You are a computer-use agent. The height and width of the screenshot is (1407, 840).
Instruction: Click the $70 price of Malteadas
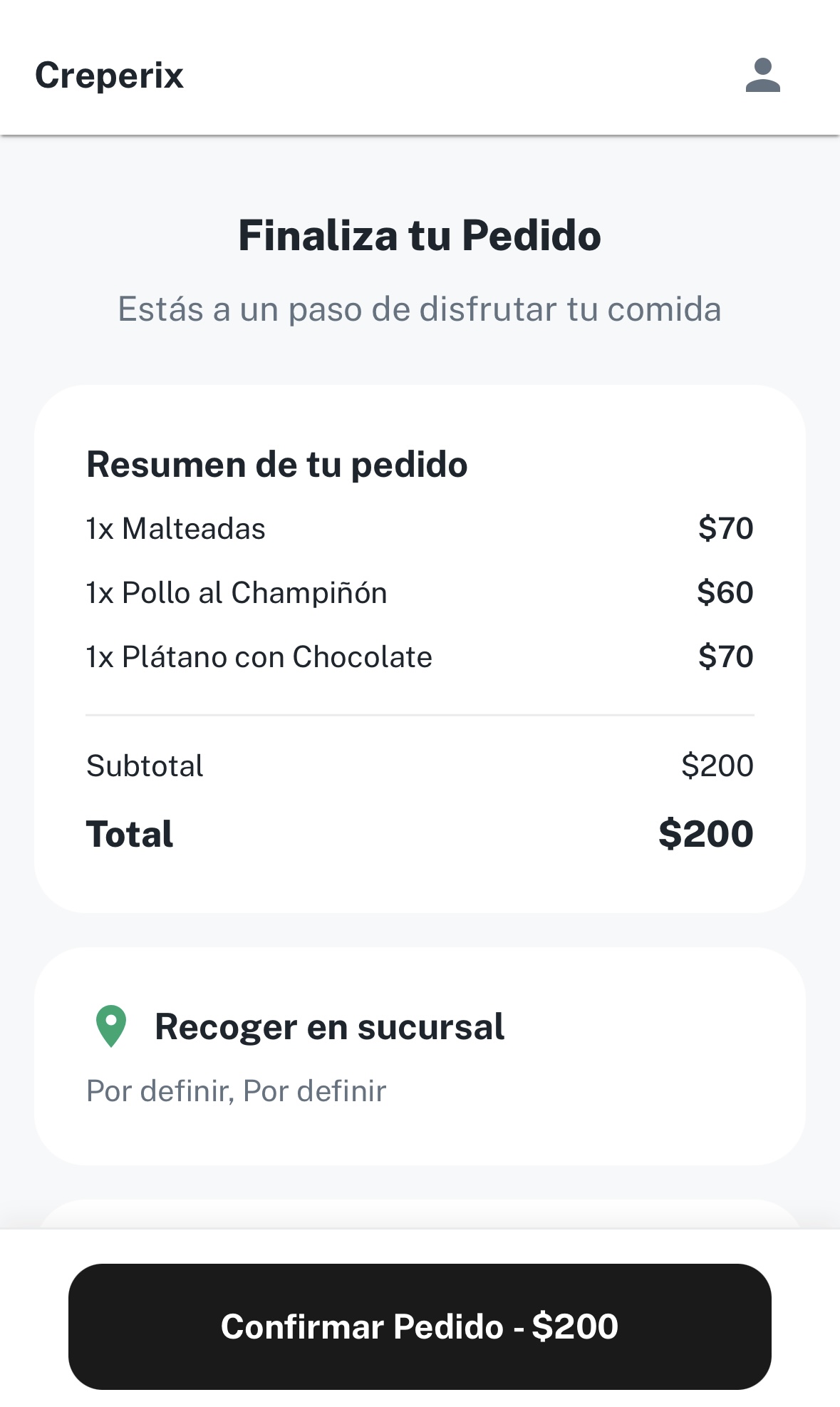(725, 528)
